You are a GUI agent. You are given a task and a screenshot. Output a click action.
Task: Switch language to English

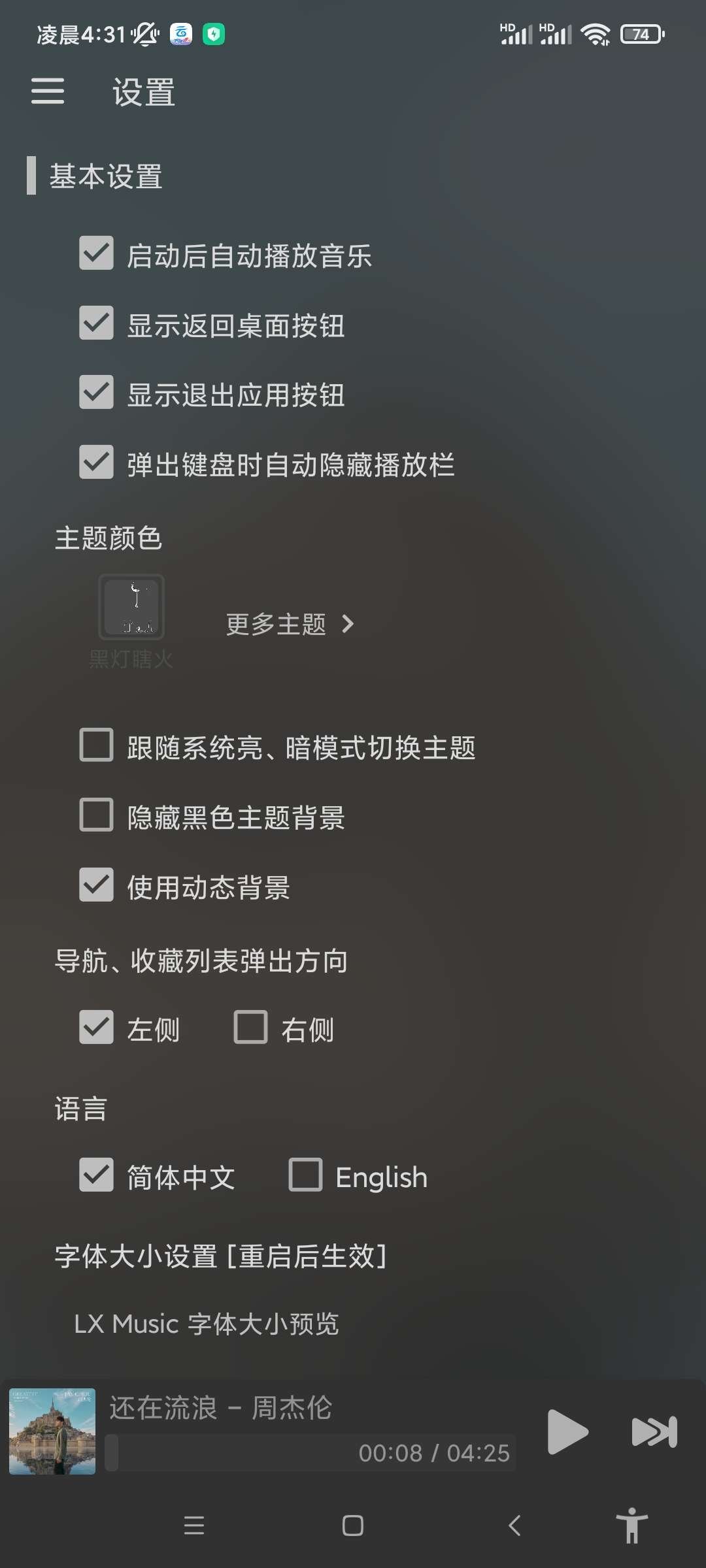click(305, 1176)
